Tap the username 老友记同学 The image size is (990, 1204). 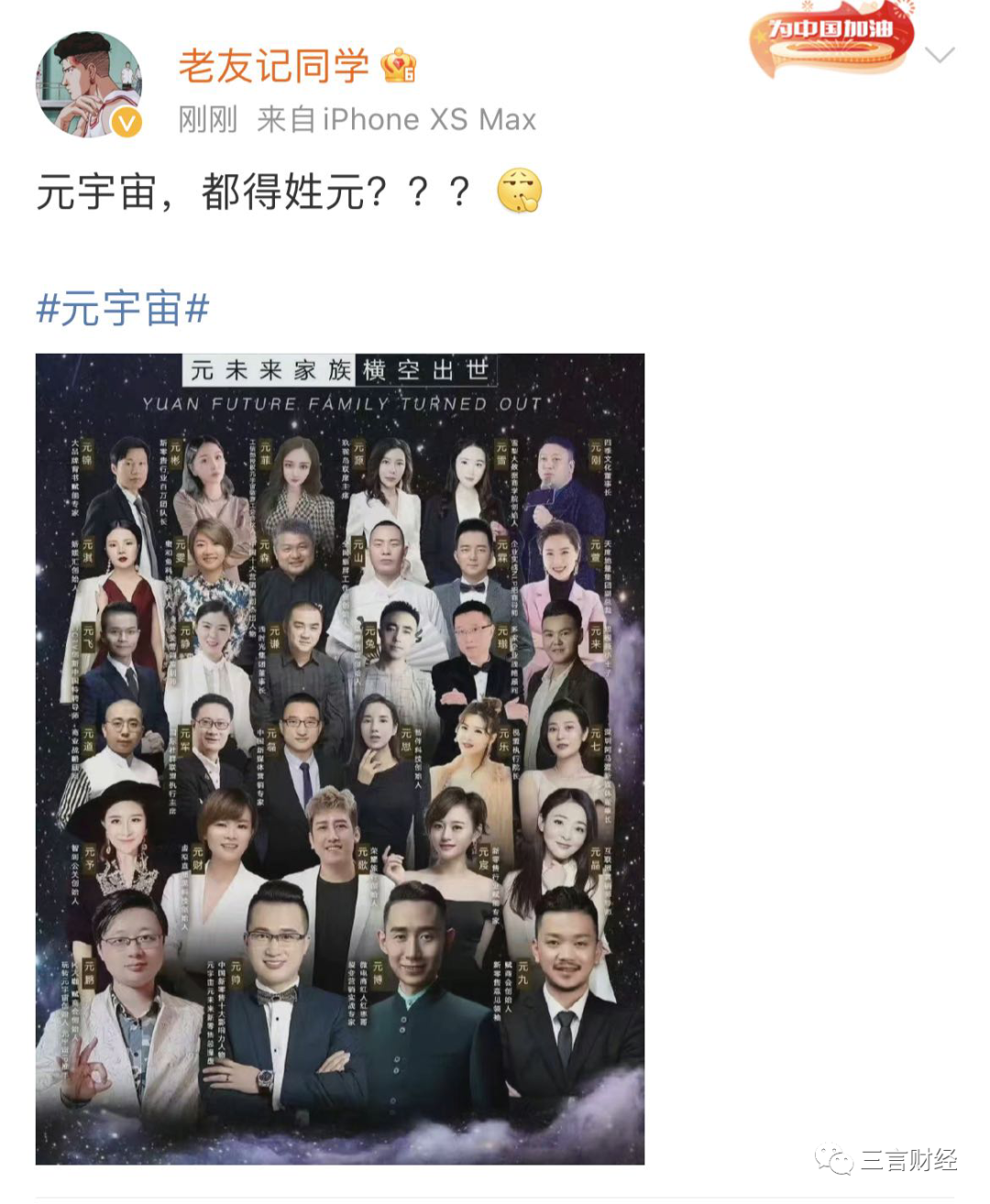[272, 66]
